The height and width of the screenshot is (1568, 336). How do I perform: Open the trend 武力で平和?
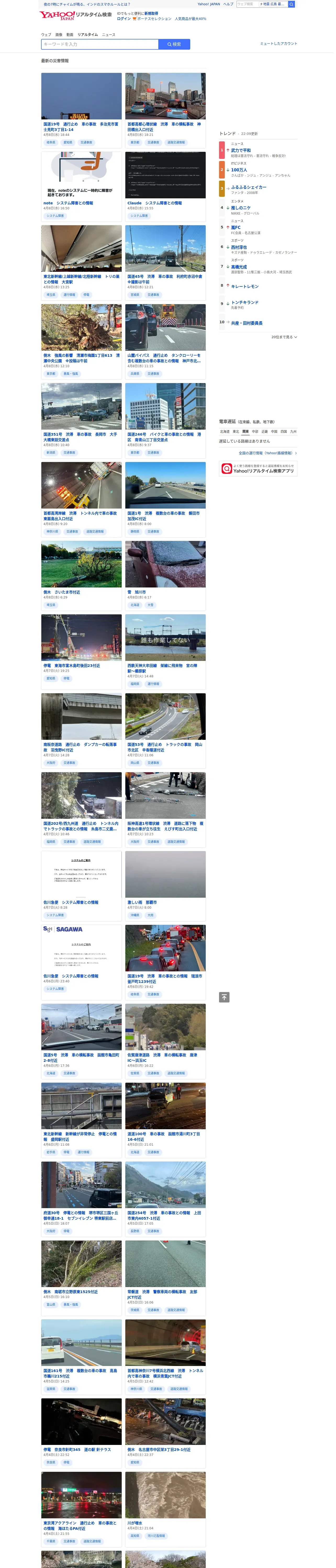point(241,150)
